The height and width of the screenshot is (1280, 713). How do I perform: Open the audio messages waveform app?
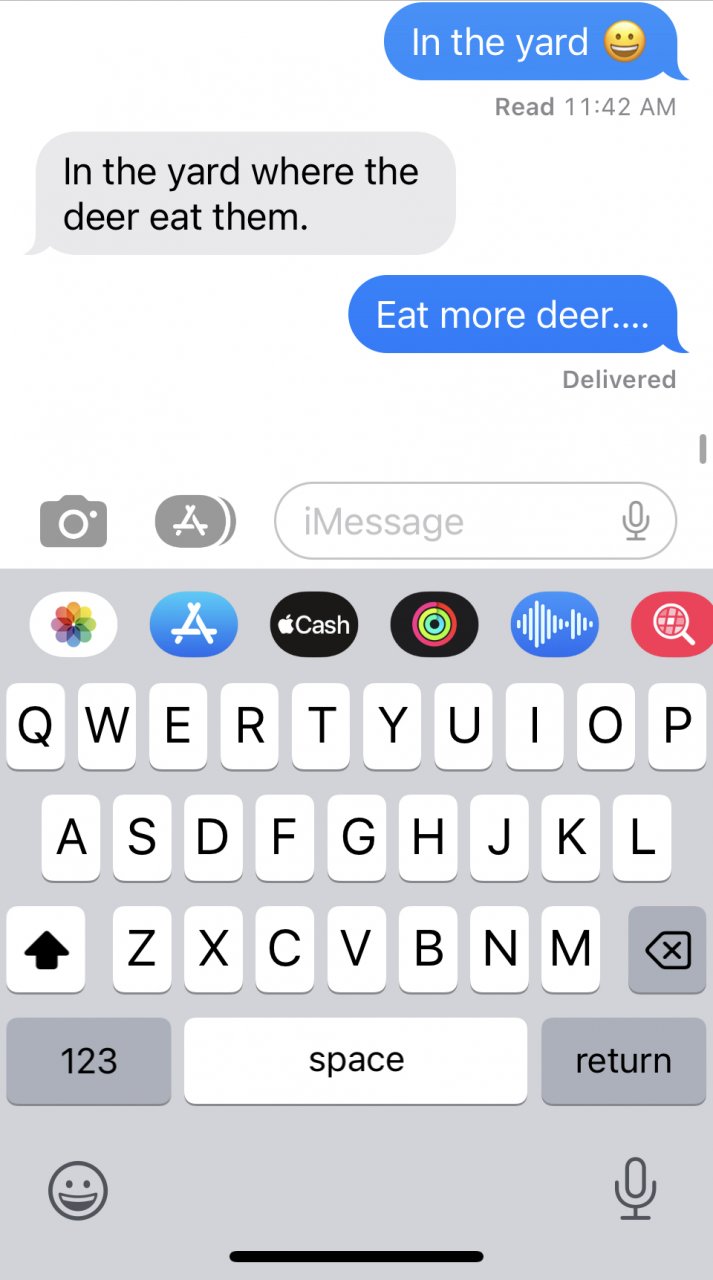pyautogui.click(x=554, y=625)
